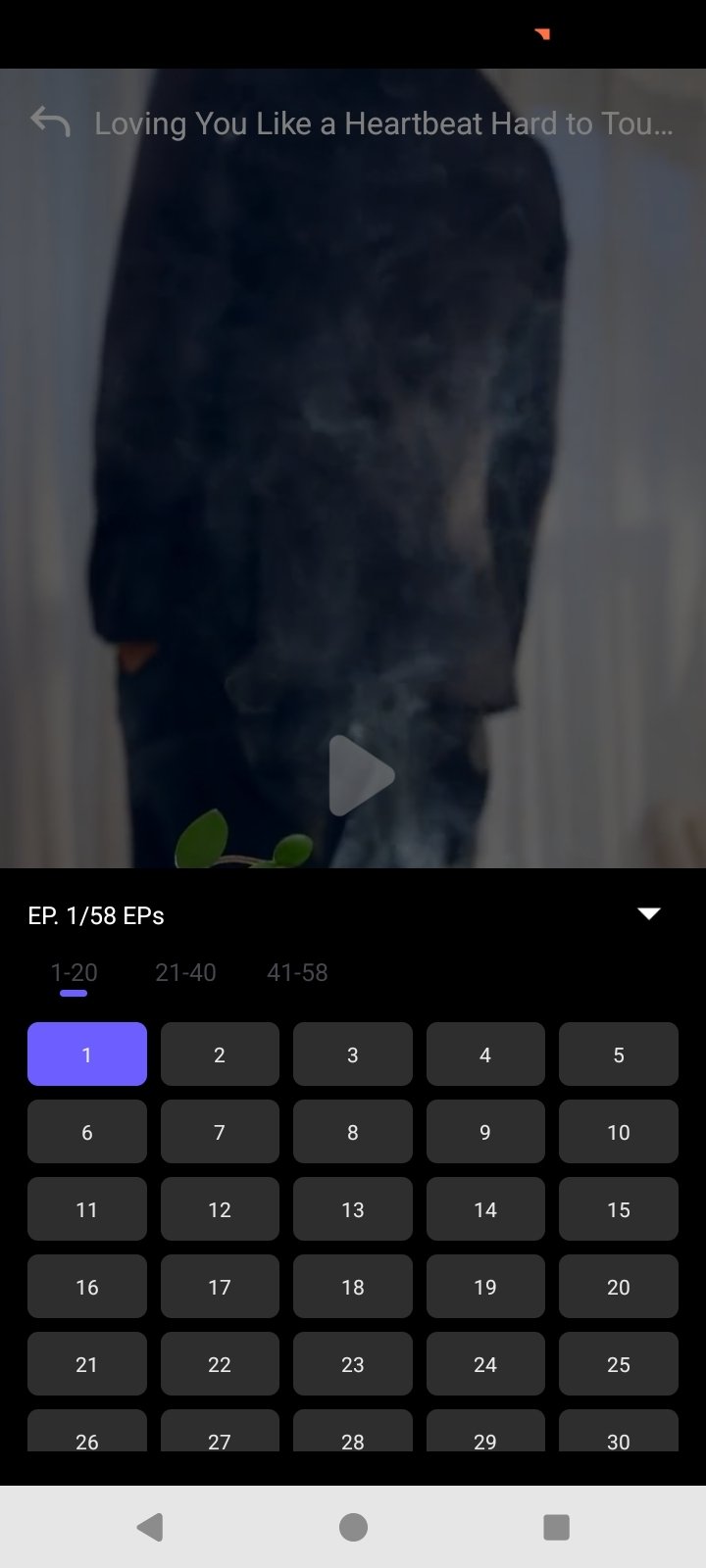This screenshot has height=1568, width=706.
Task: Open episode 10
Action: (x=619, y=1132)
